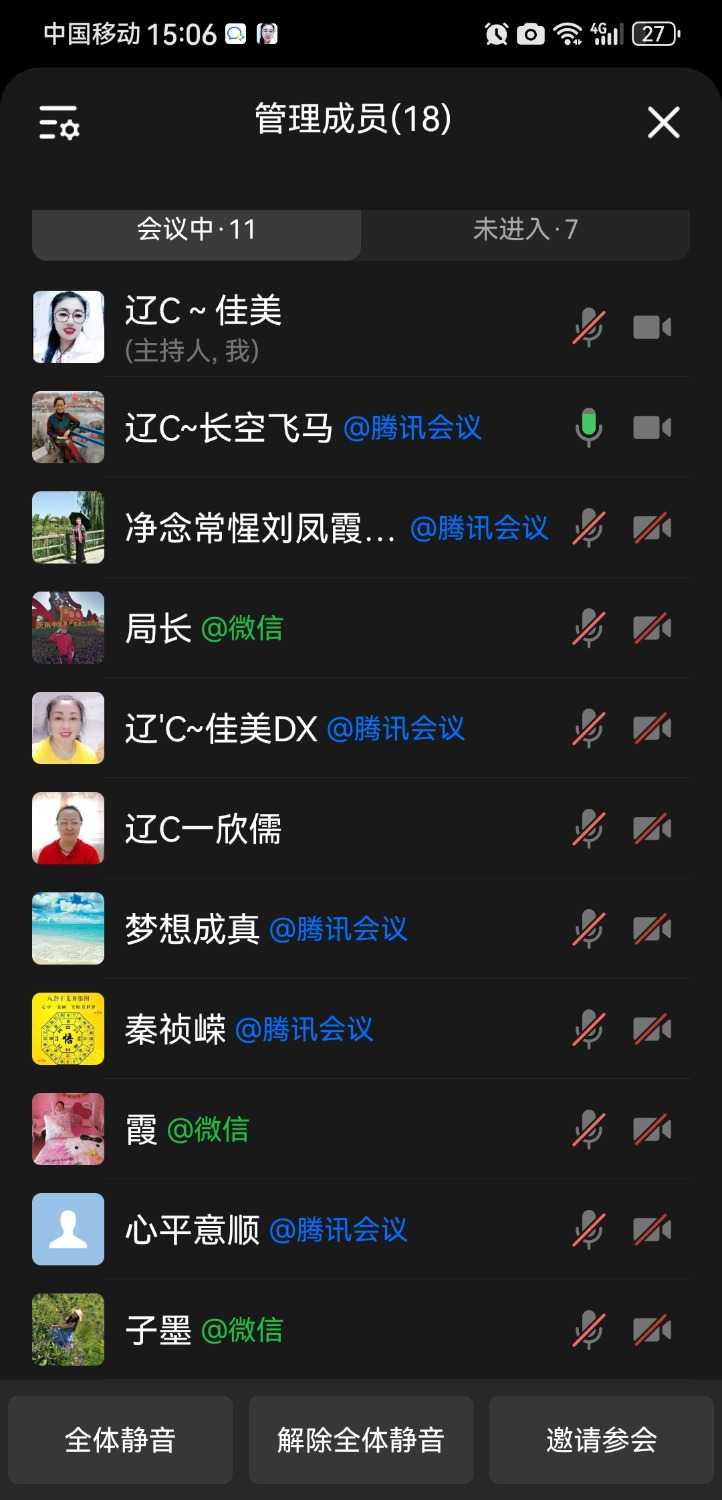Click 霞's disabled camera icon
The width and height of the screenshot is (722, 1500).
pyautogui.click(x=652, y=1128)
